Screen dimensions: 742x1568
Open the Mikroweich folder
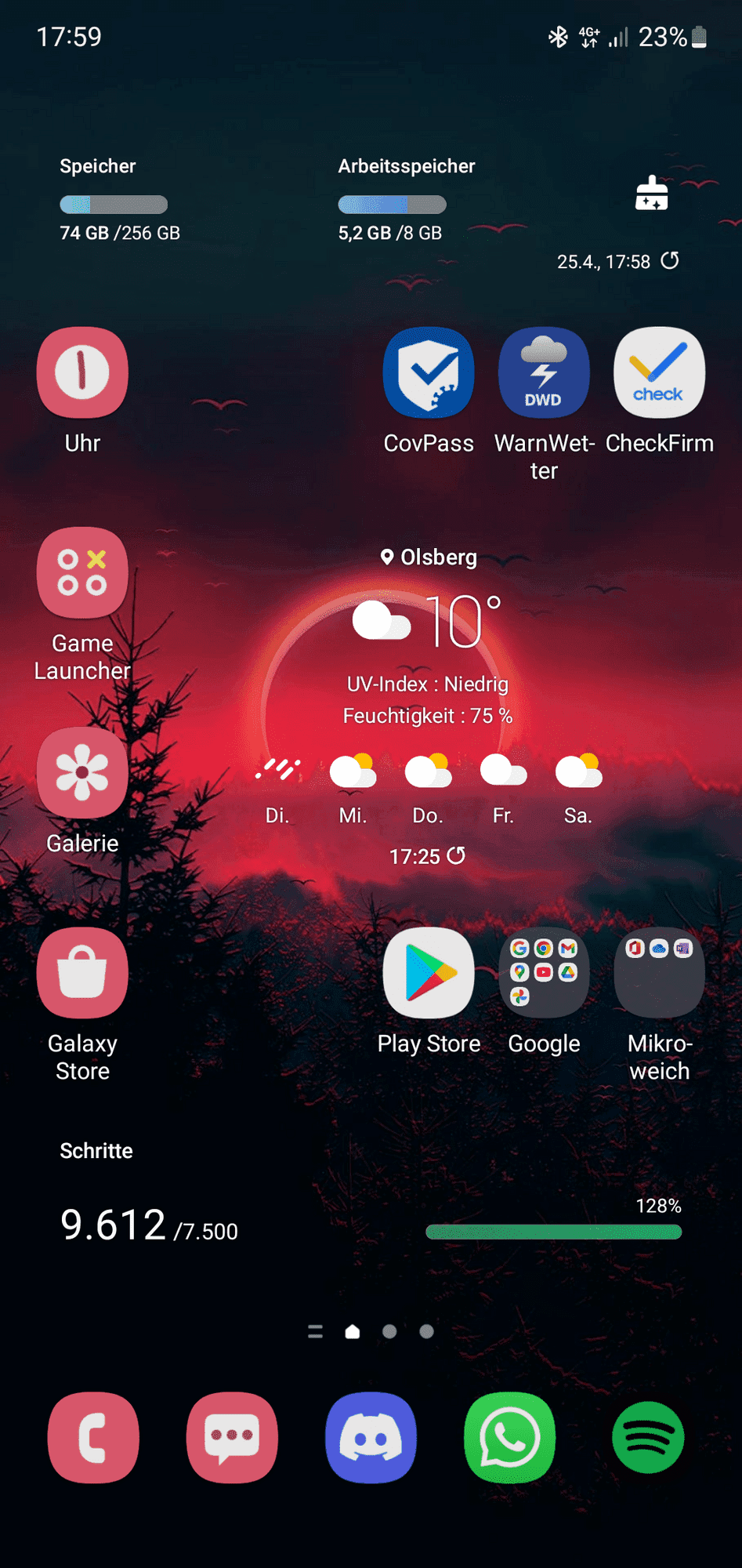[x=659, y=973]
